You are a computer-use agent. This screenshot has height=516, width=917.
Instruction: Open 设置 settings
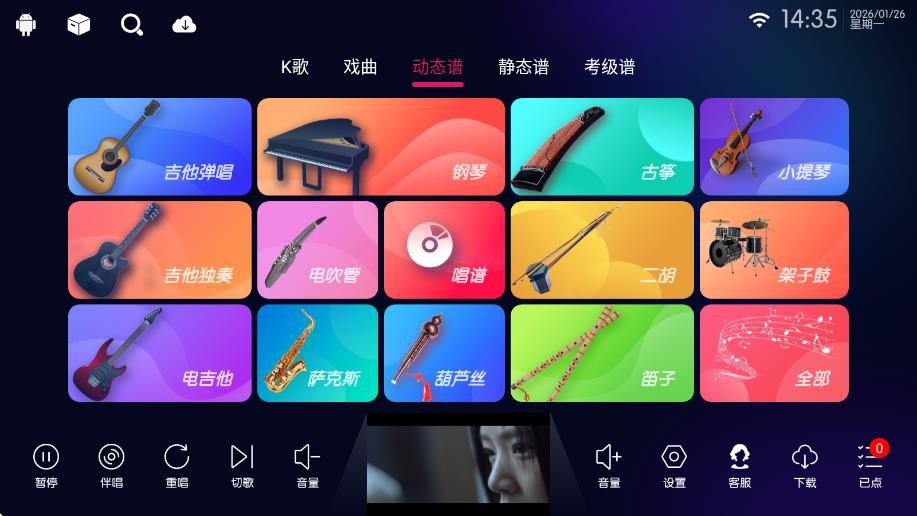674,466
